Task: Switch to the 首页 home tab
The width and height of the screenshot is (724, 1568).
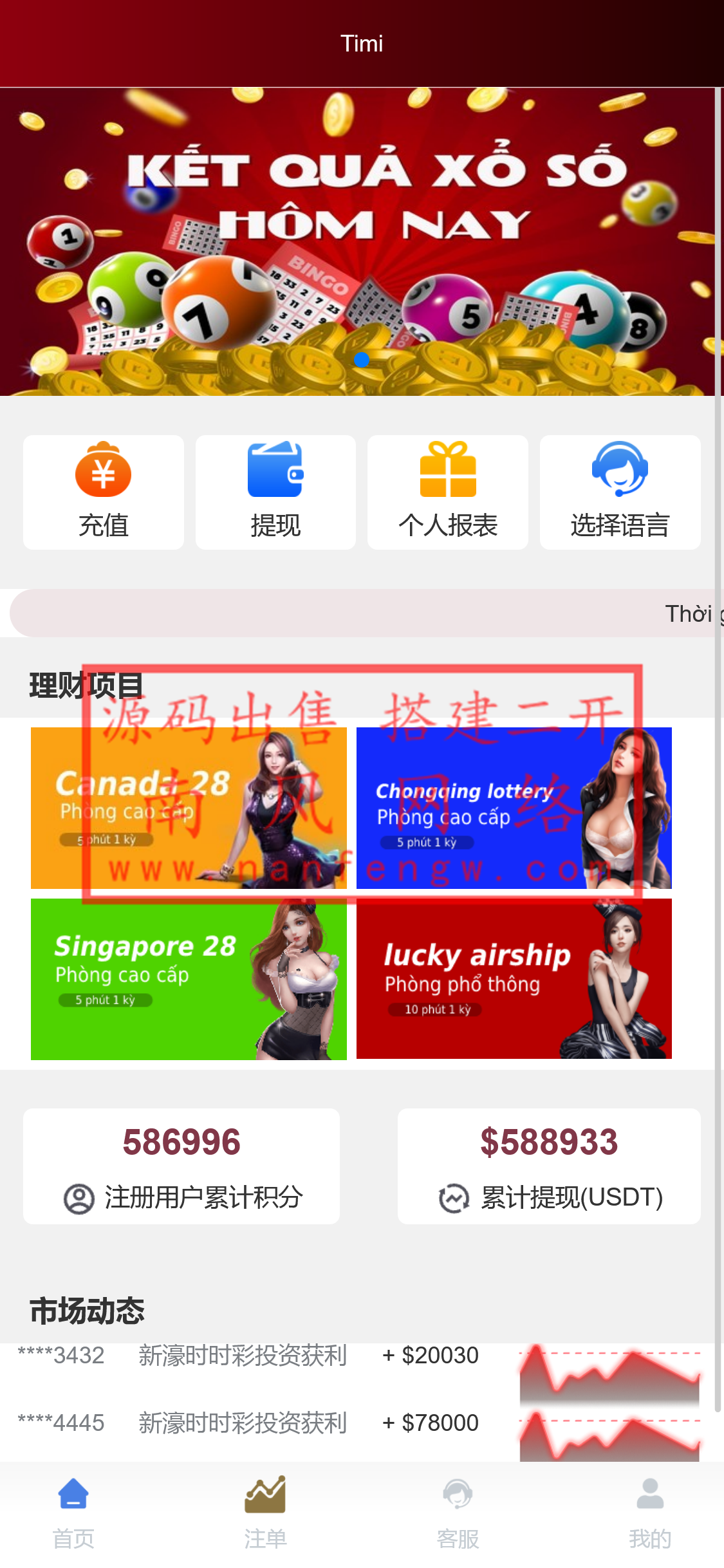Action: pos(73,1513)
